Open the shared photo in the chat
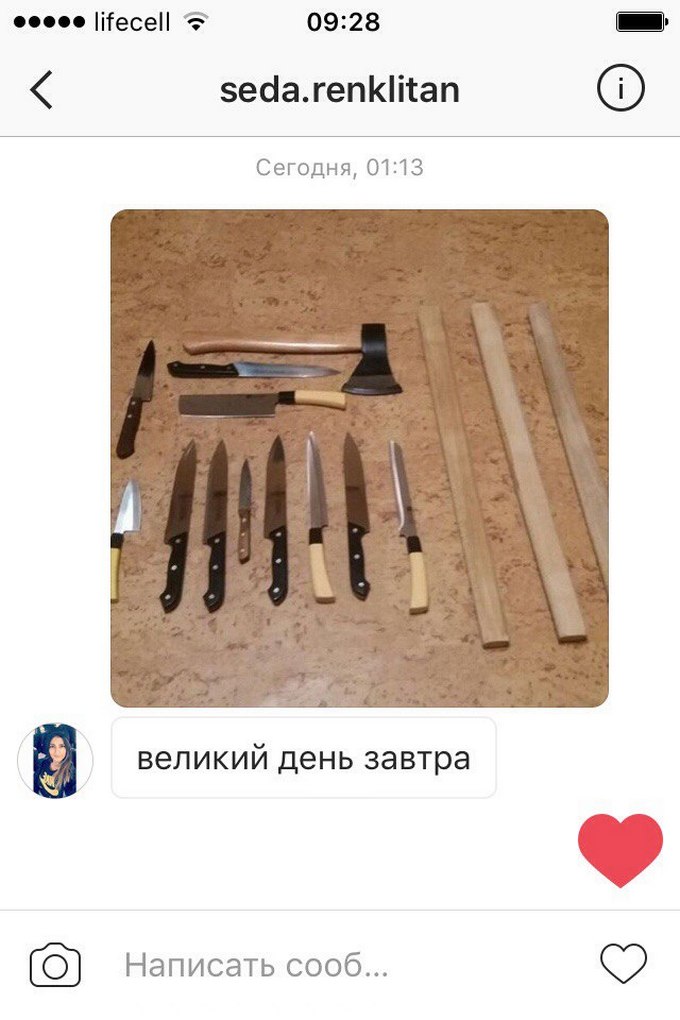The width and height of the screenshot is (680, 1020). pyautogui.click(x=359, y=458)
